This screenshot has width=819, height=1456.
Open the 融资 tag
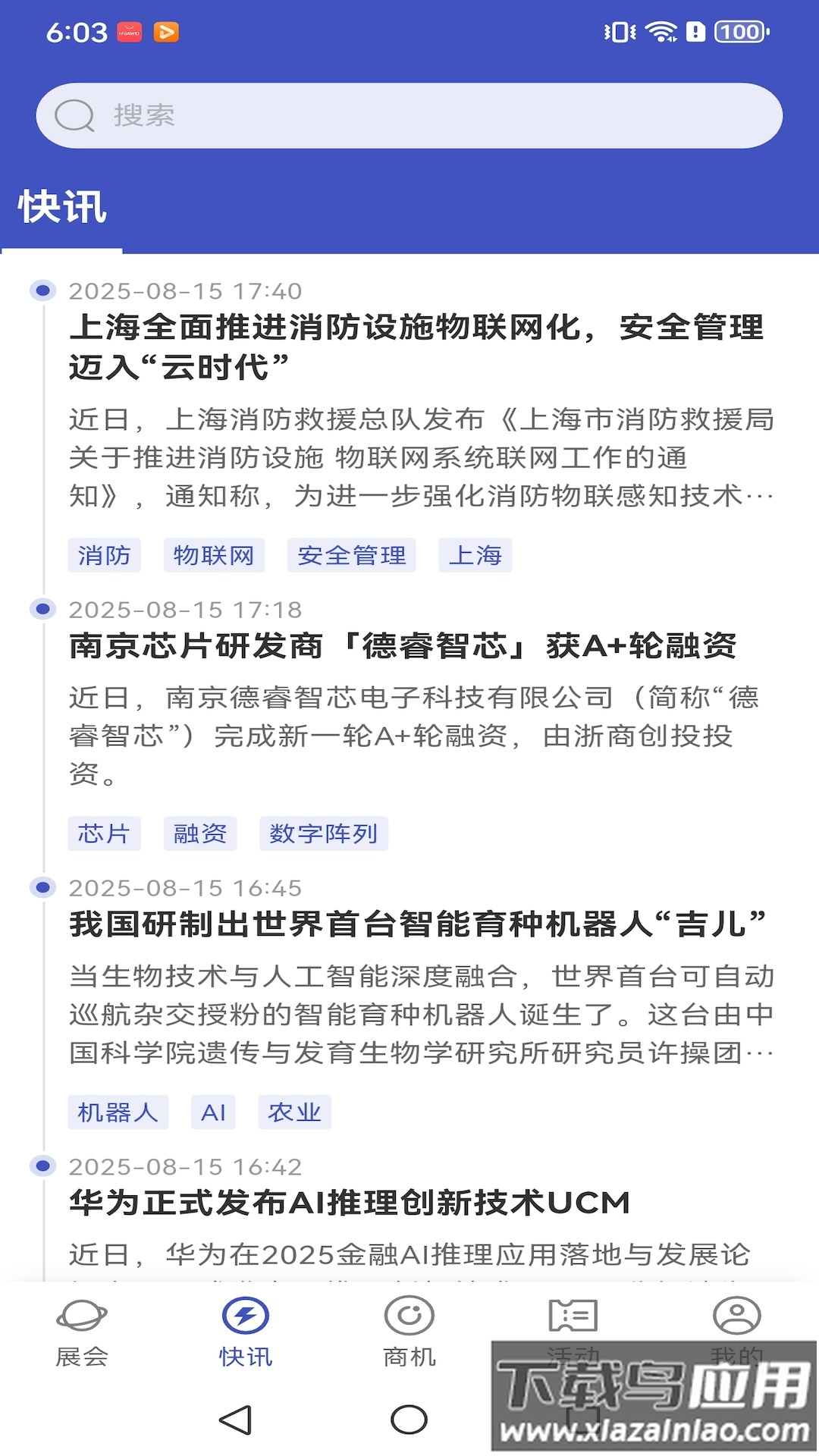click(x=199, y=834)
